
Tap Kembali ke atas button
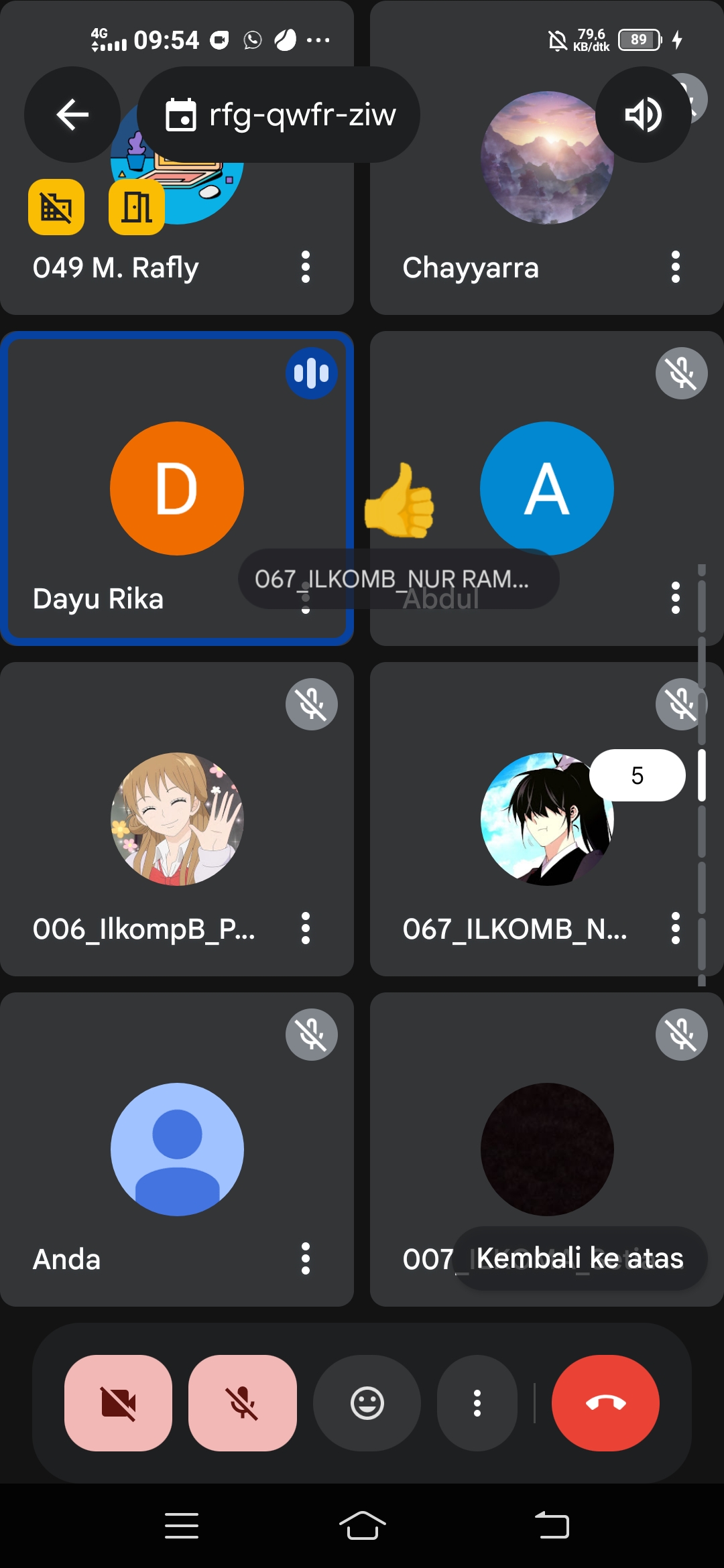click(580, 1258)
